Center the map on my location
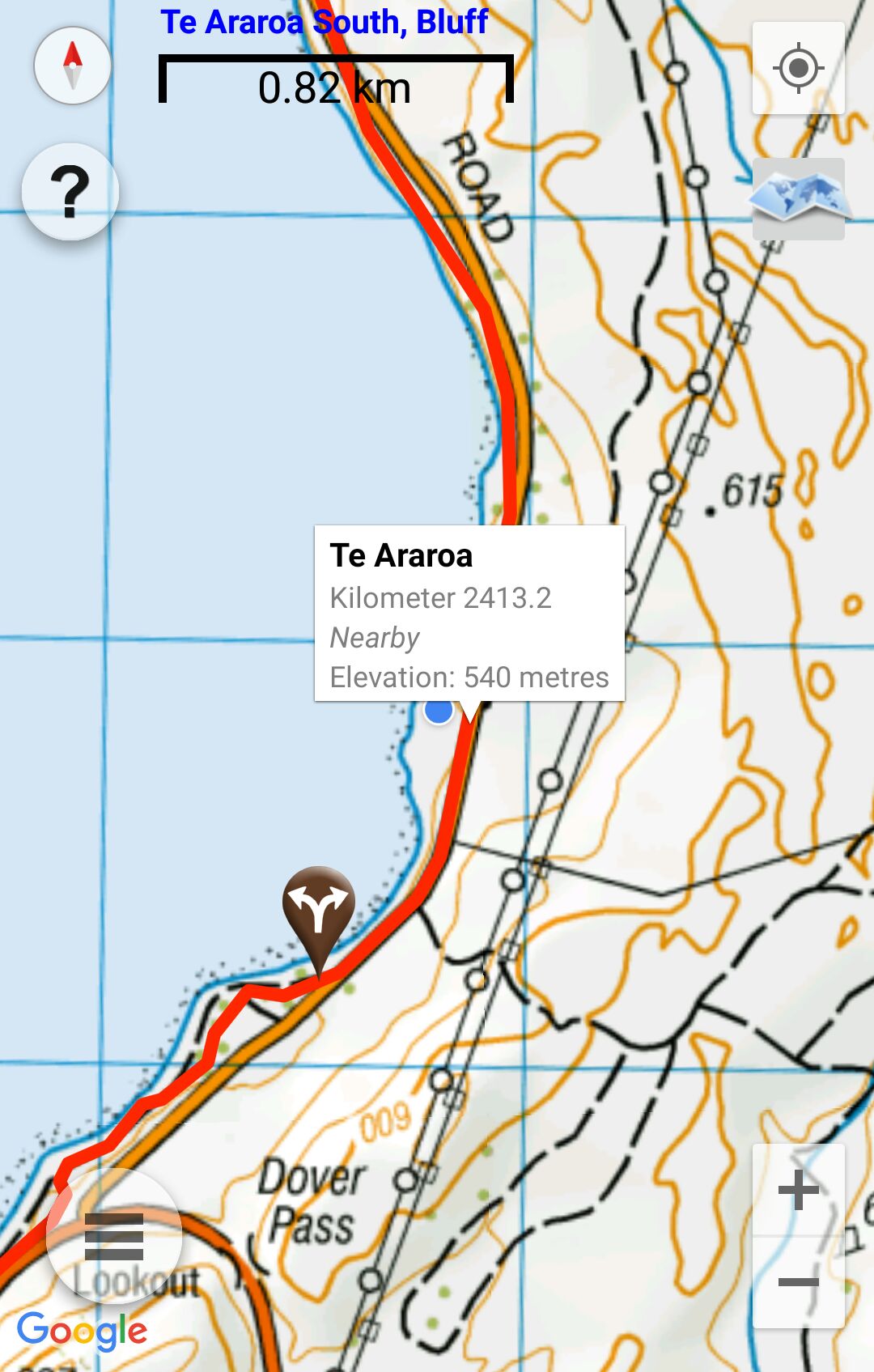The height and width of the screenshot is (1372, 874). coord(798,68)
